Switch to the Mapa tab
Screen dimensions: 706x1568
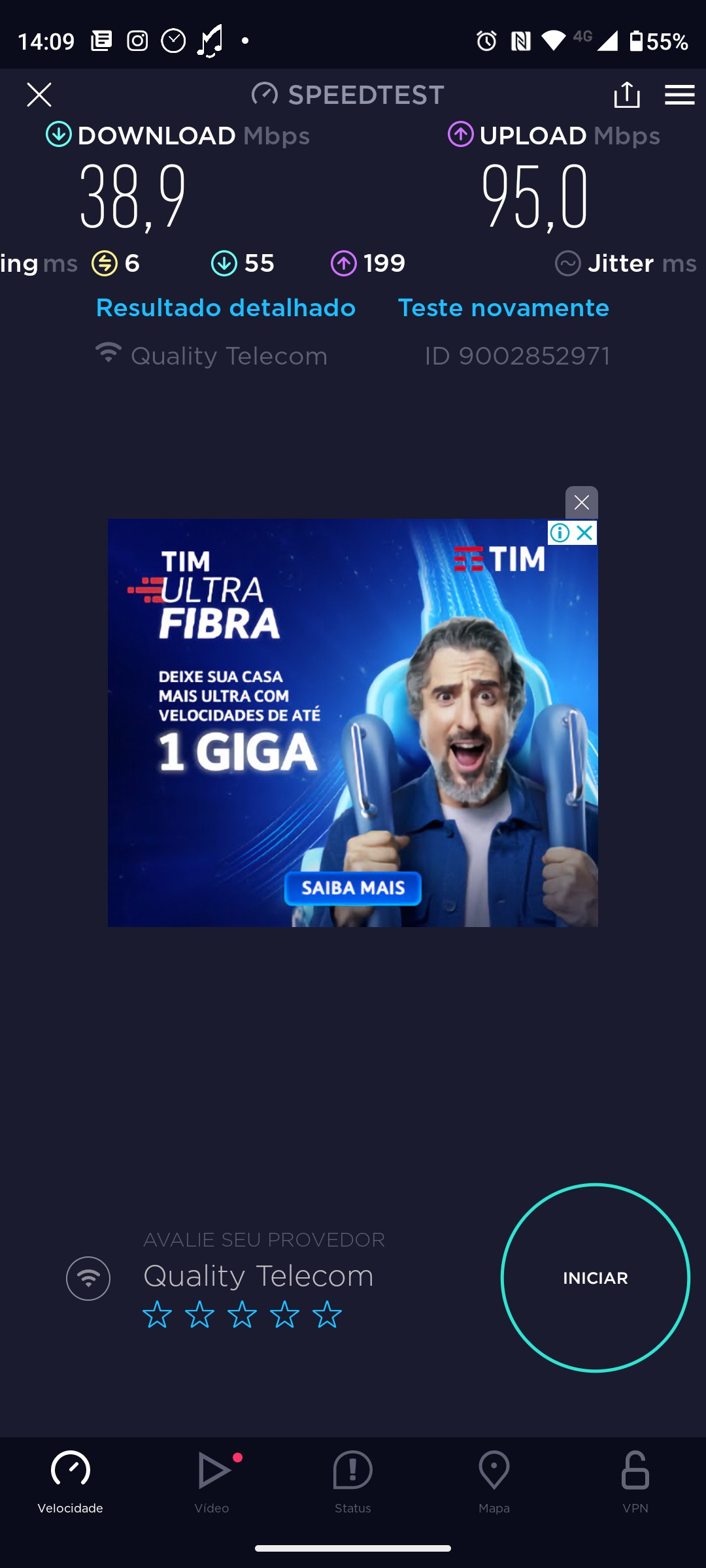[x=494, y=1481]
